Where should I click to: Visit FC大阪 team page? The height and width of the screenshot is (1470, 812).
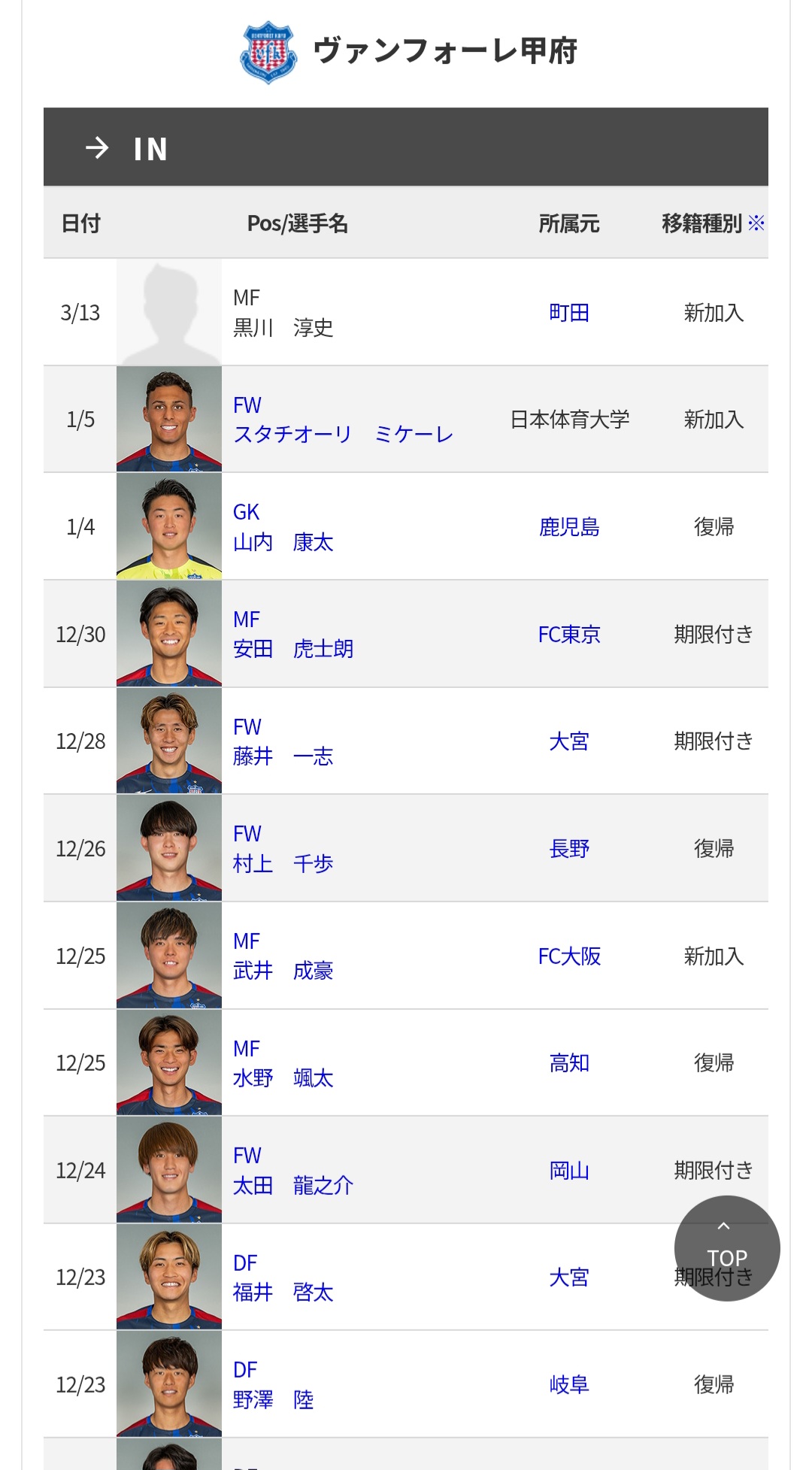point(569,956)
